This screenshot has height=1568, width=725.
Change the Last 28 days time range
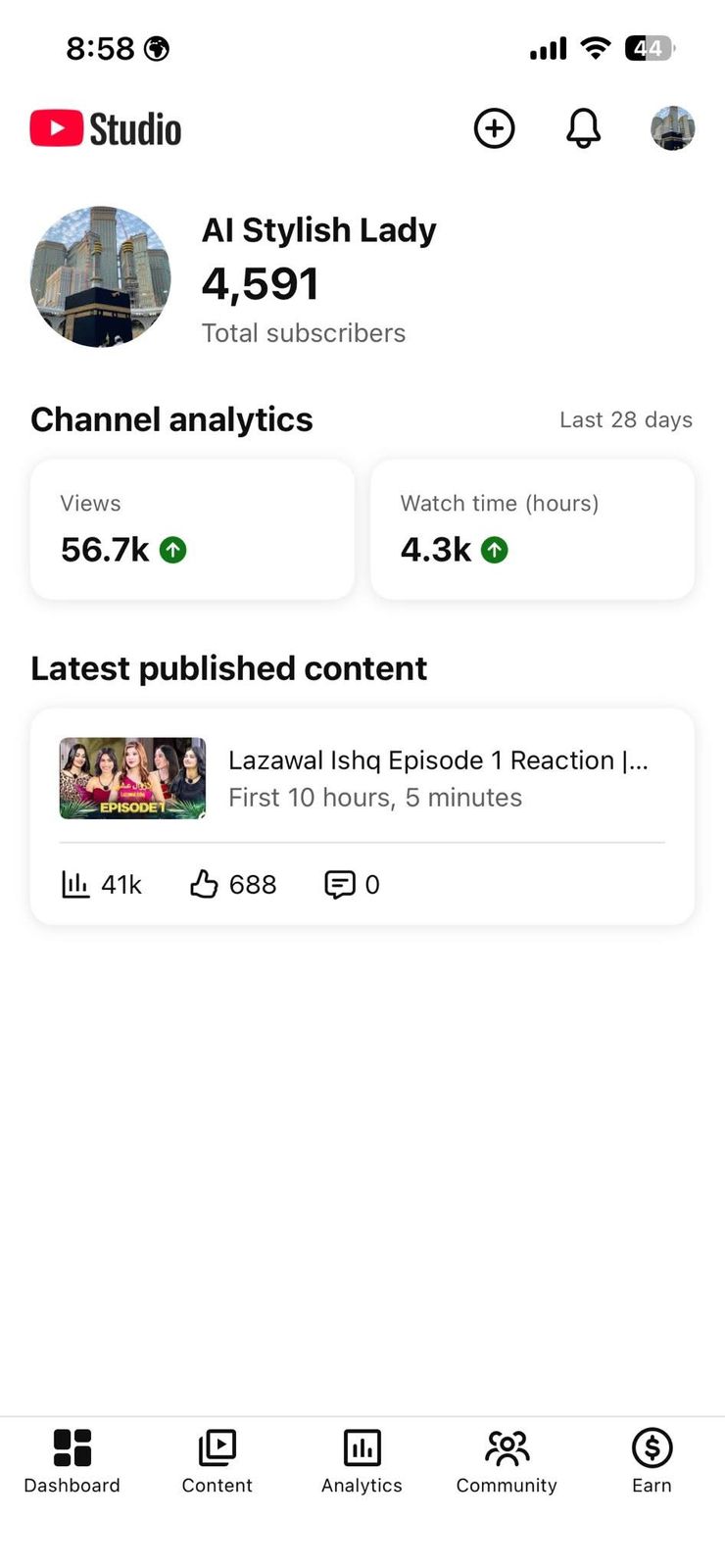pyautogui.click(x=626, y=419)
